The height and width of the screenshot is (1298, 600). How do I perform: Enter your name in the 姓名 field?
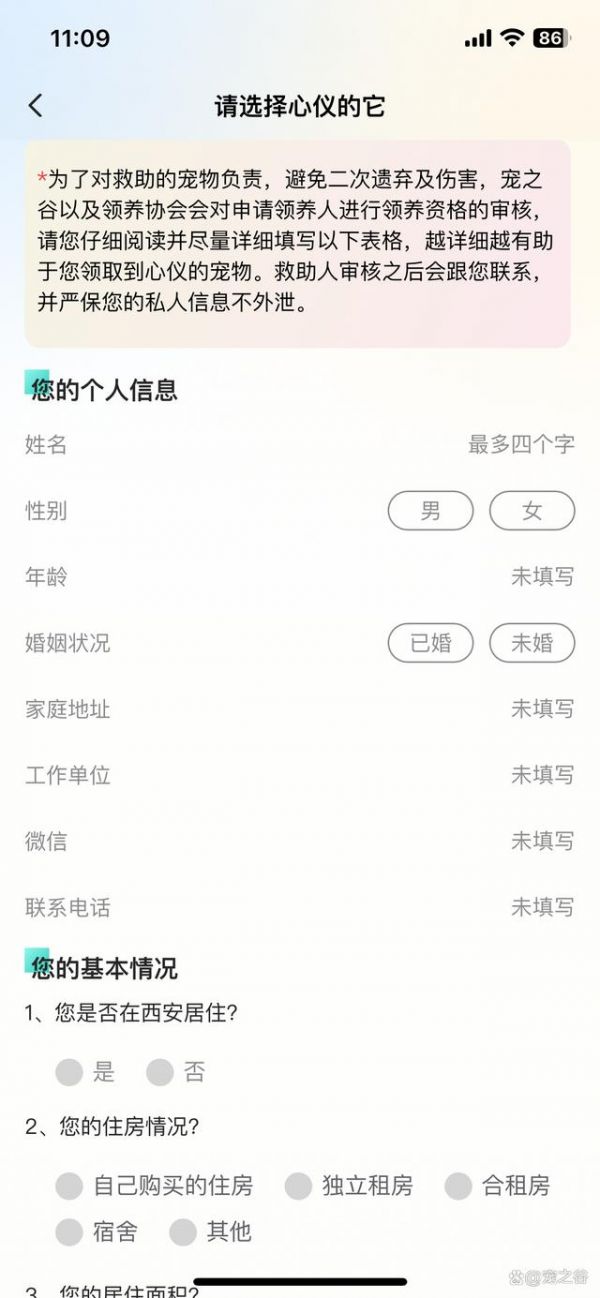(x=300, y=444)
